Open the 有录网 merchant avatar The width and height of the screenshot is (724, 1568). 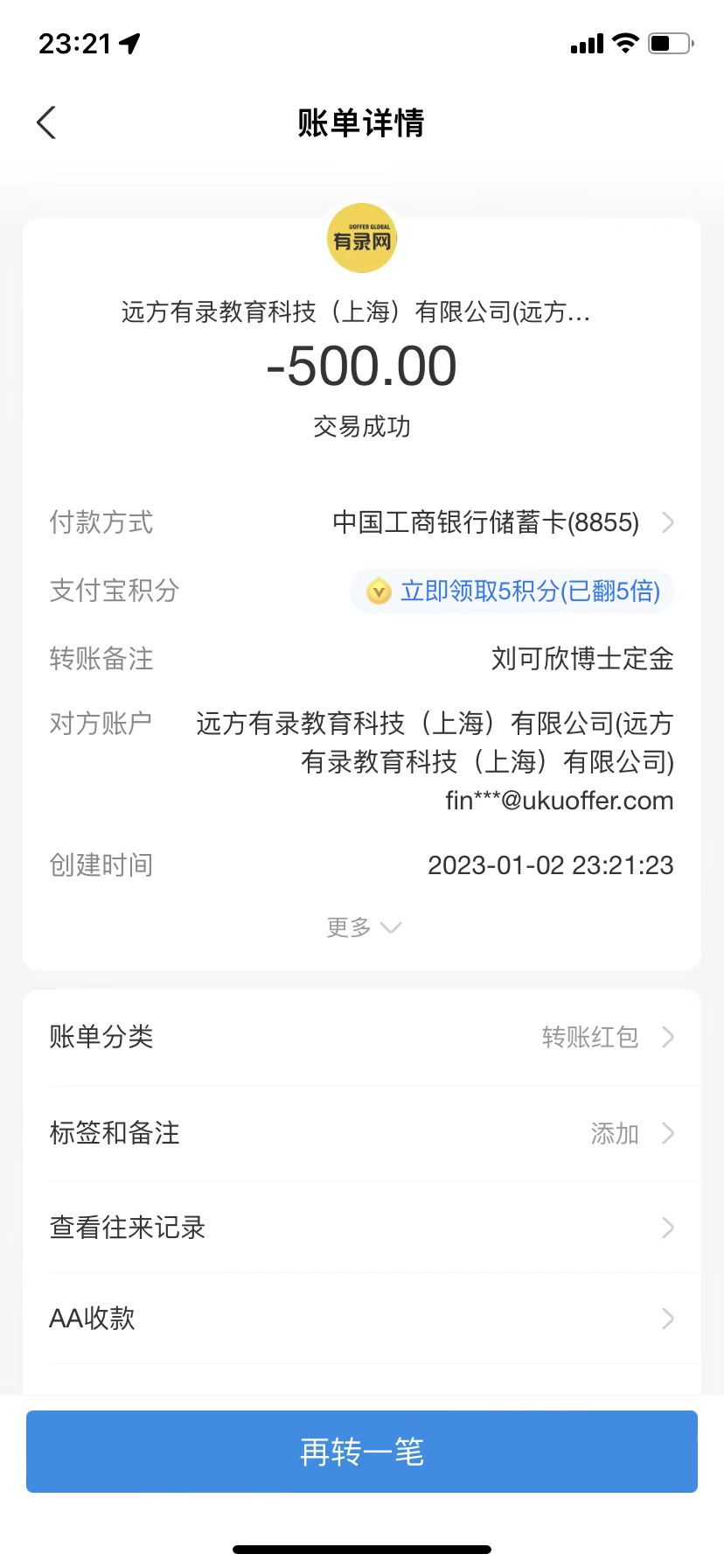362,238
